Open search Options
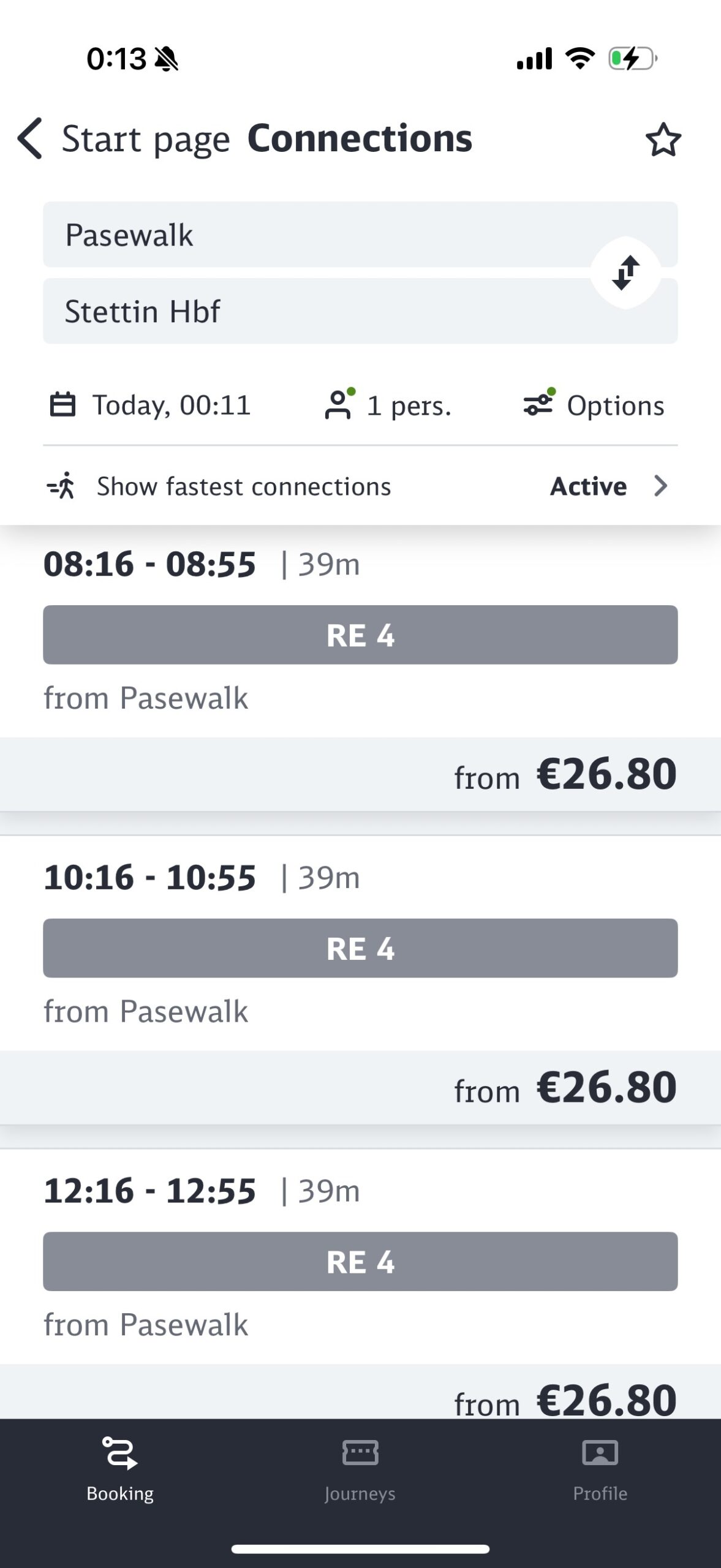Screen dimensions: 721x1568 (594, 405)
